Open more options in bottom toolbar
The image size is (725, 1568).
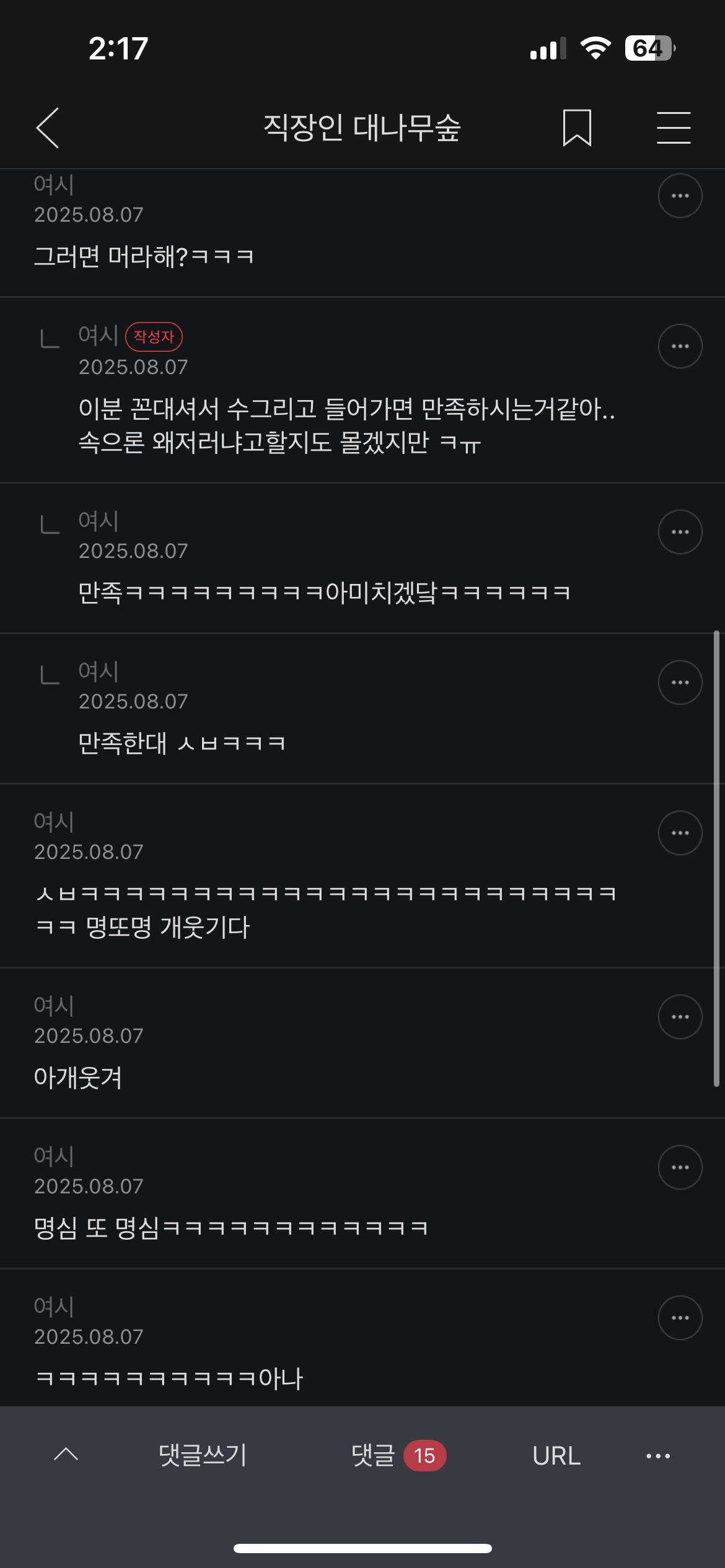click(657, 1456)
